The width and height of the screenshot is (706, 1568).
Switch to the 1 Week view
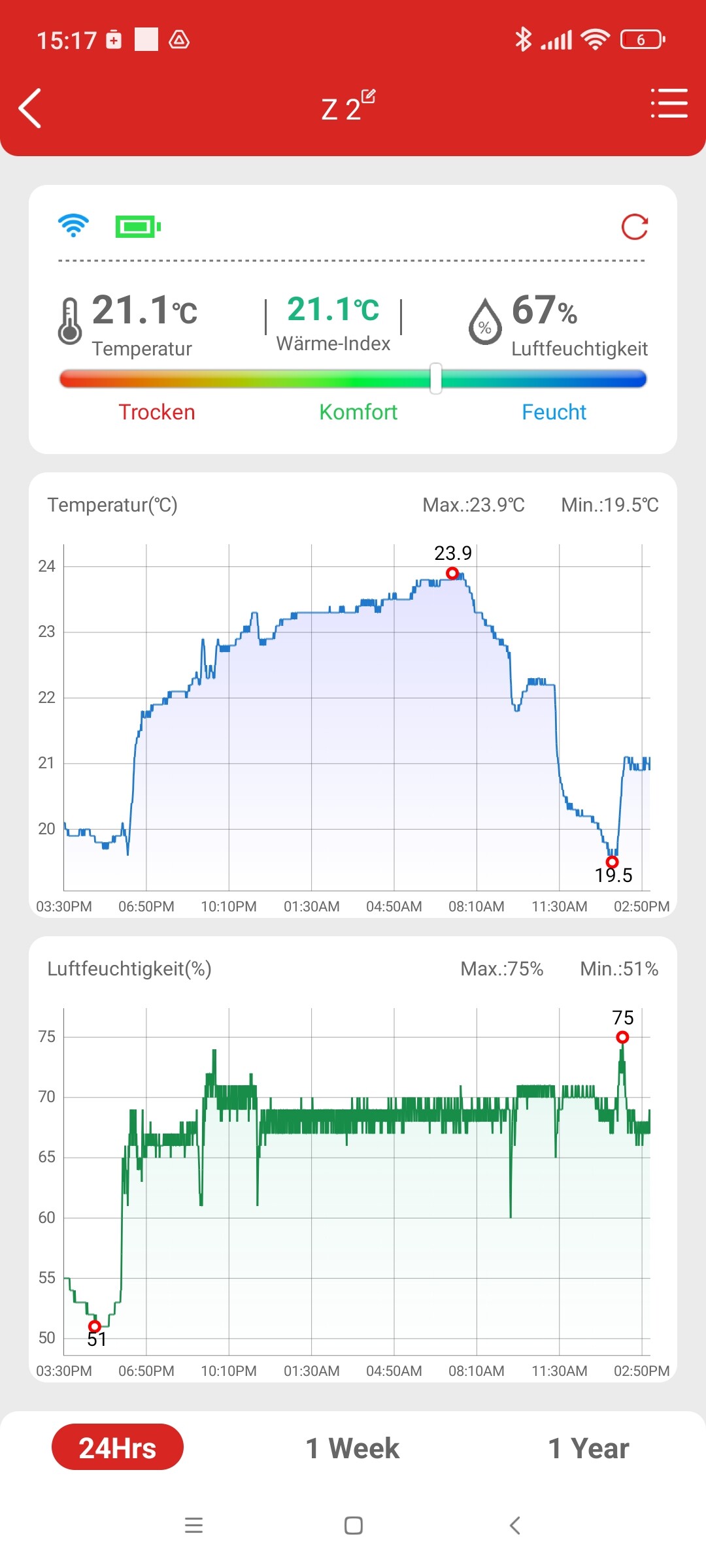click(x=352, y=1448)
